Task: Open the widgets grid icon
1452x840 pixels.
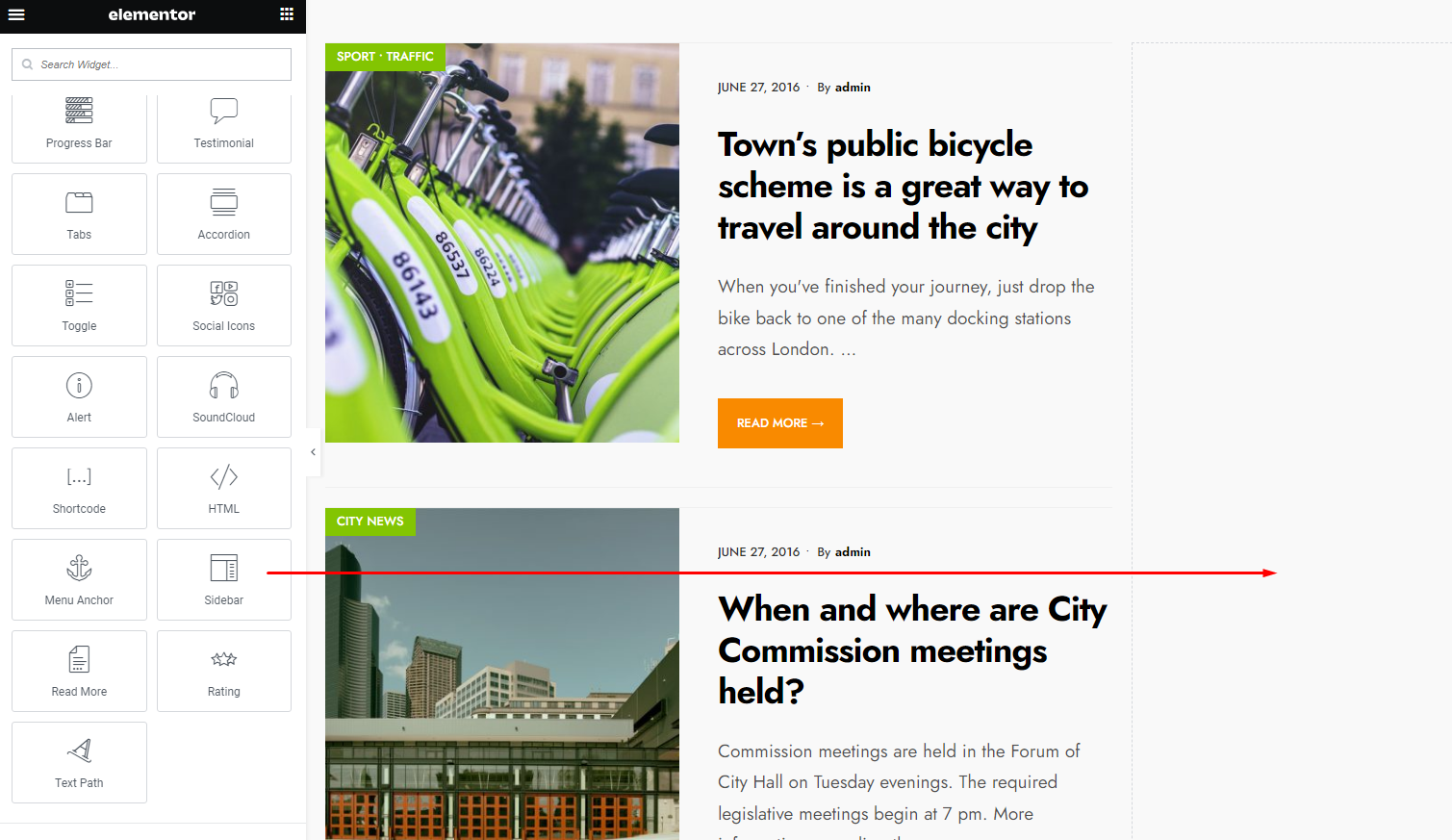Action: point(287,14)
